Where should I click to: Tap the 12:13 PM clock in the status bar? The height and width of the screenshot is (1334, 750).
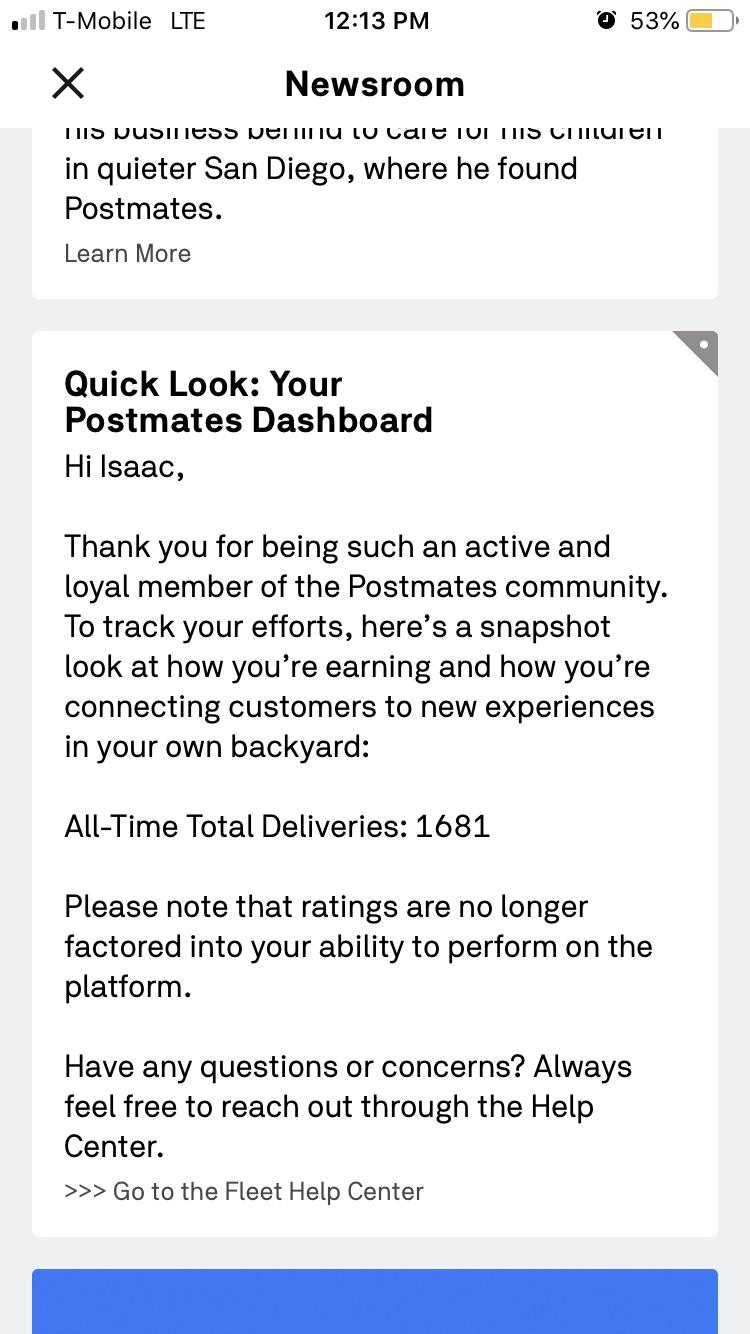coord(377,19)
